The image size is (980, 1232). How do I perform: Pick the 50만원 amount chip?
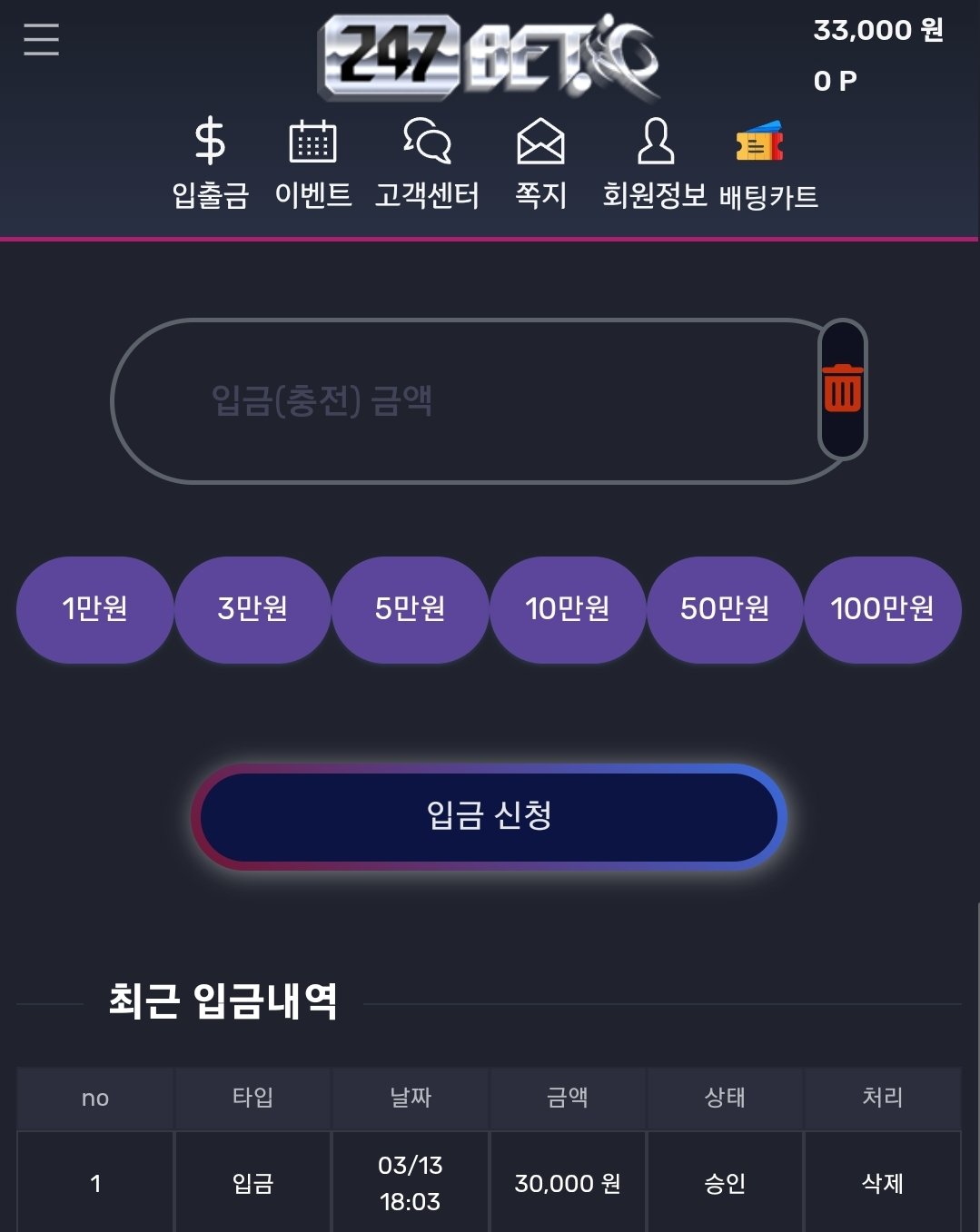tap(725, 609)
